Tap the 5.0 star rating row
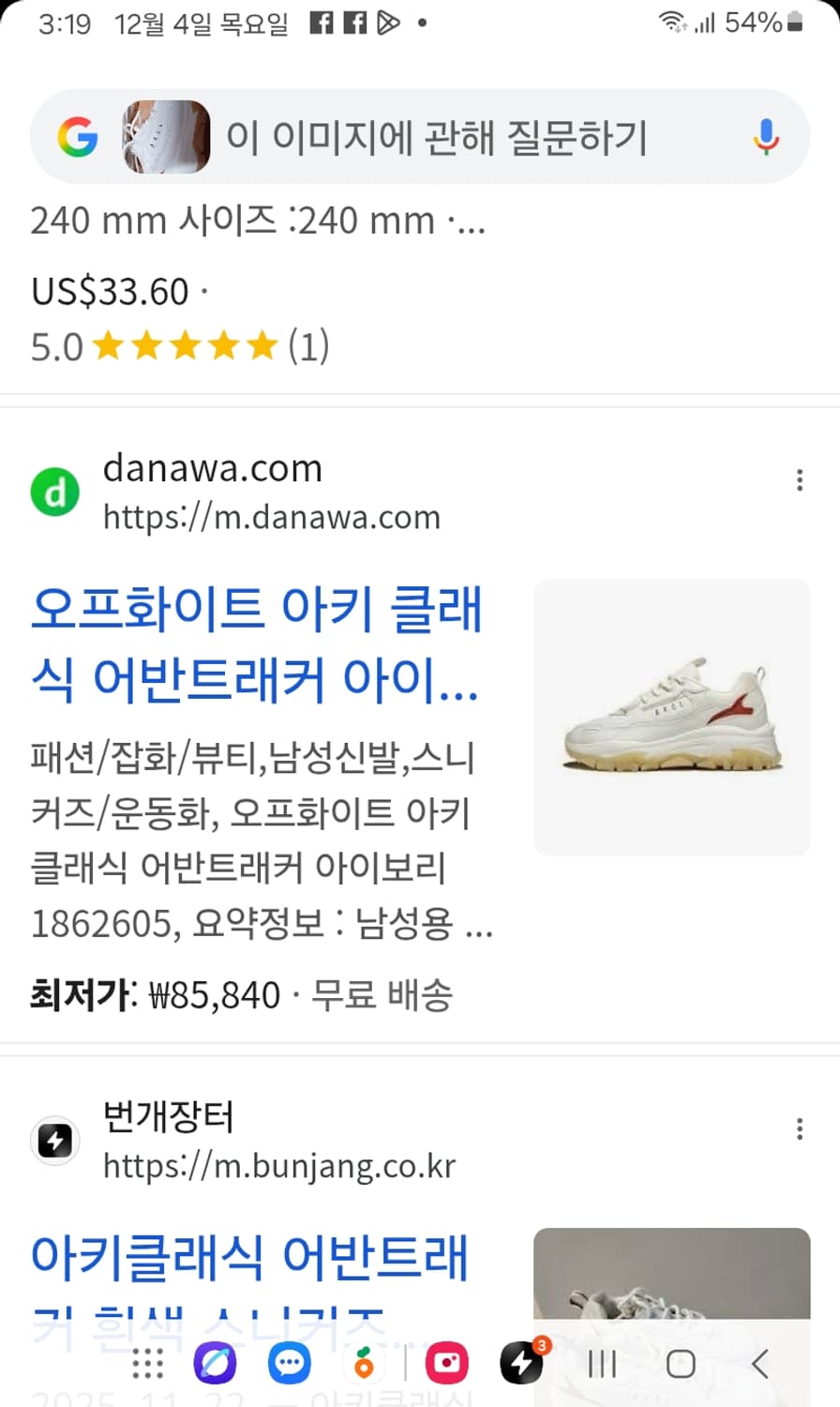840x1407 pixels. [178, 345]
